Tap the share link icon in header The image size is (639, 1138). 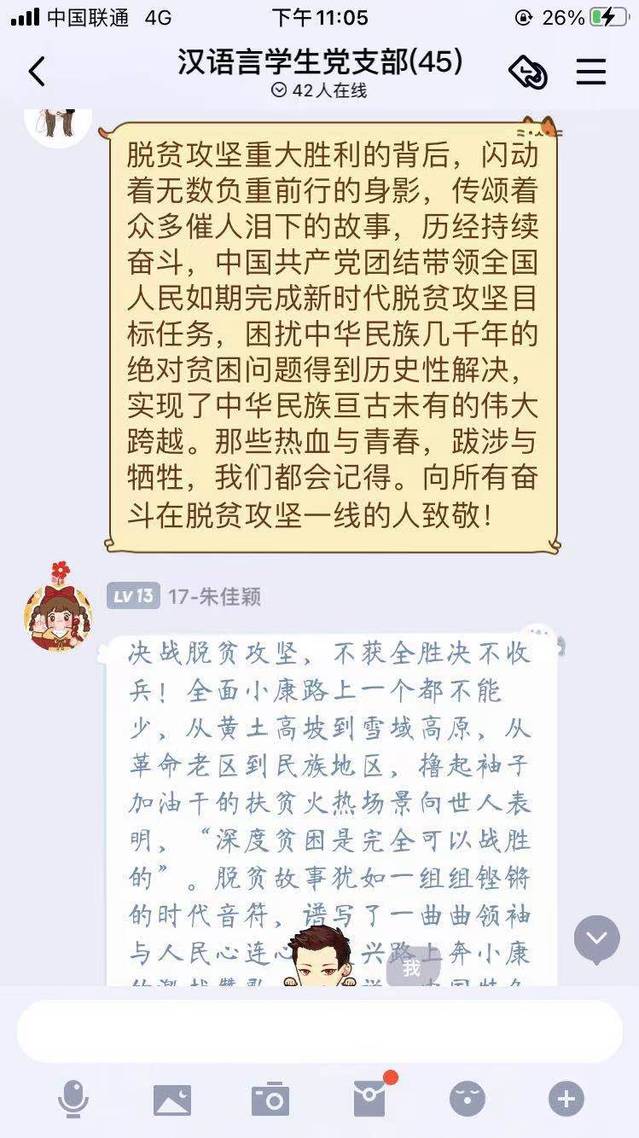(527, 72)
